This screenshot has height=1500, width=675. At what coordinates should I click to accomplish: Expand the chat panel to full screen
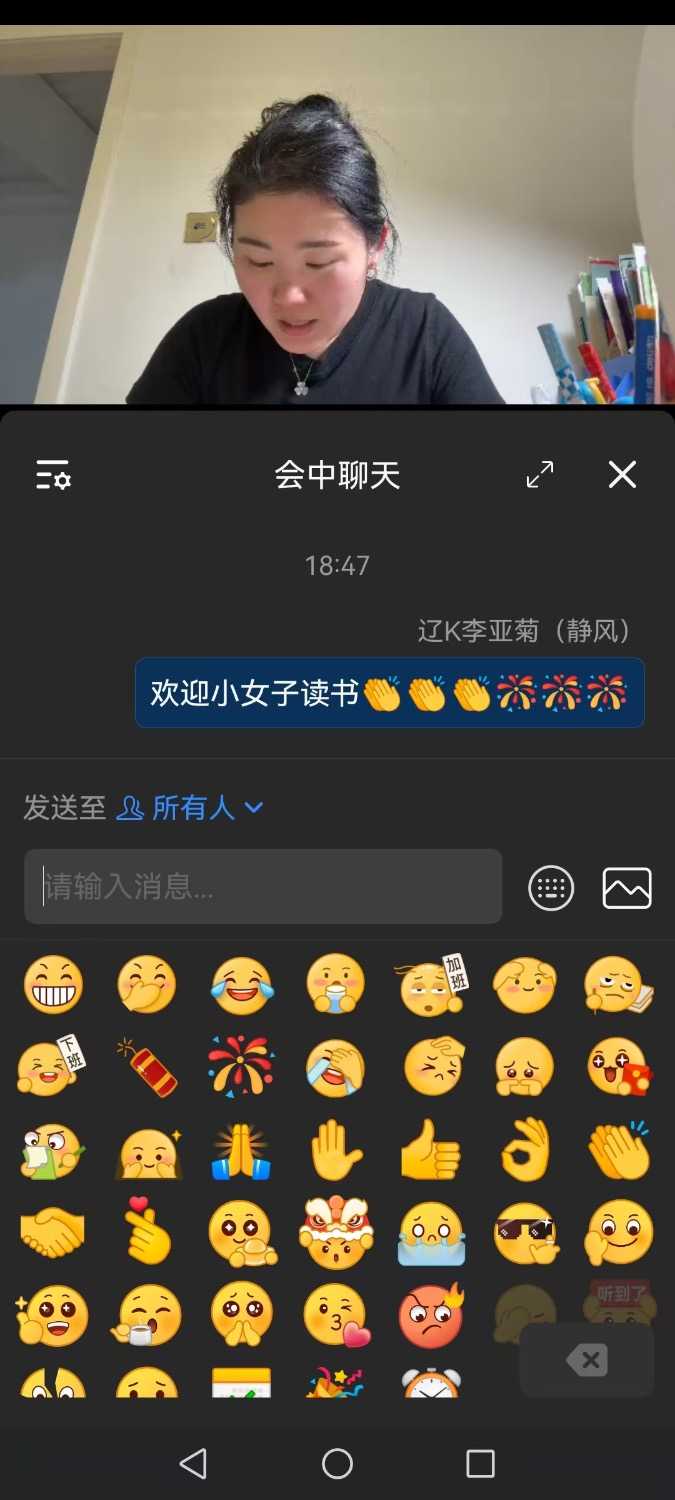click(x=540, y=475)
